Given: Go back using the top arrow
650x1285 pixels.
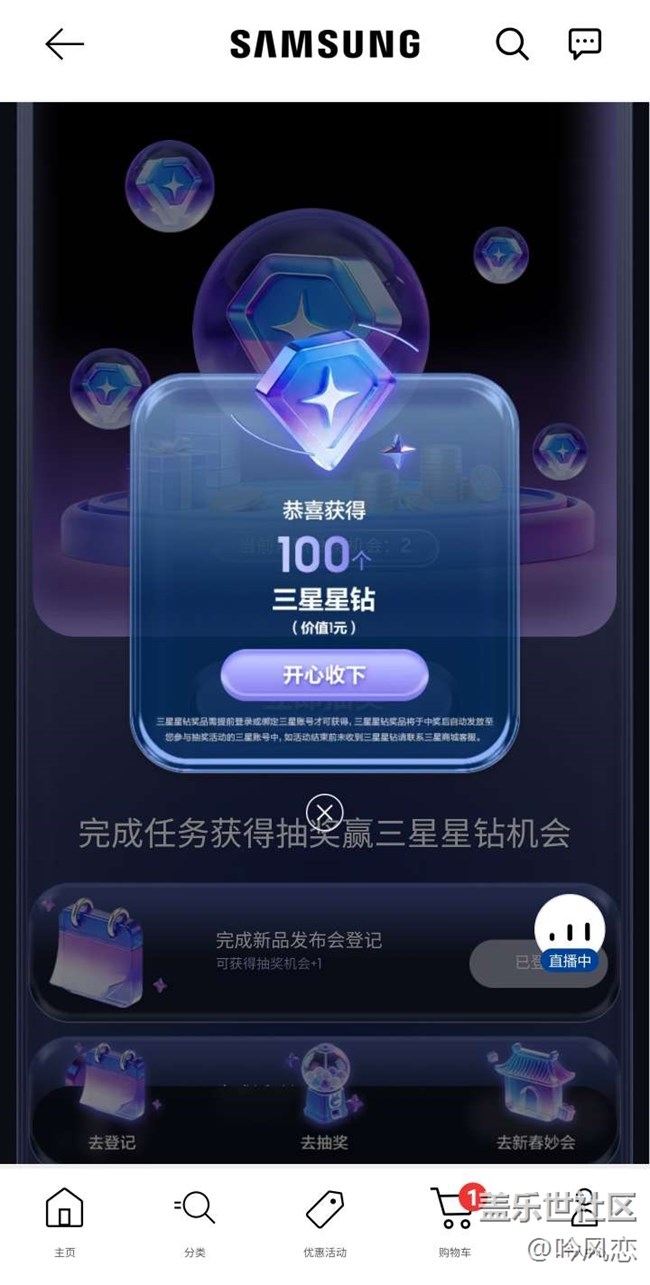Looking at the screenshot, I should click(x=65, y=44).
